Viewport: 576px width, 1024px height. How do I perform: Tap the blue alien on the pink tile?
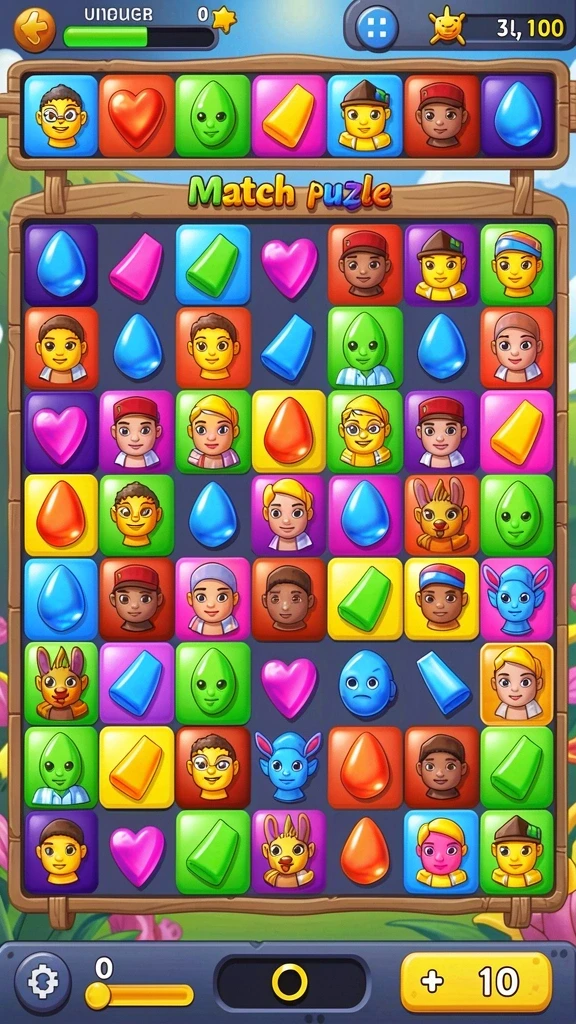[x=517, y=598]
